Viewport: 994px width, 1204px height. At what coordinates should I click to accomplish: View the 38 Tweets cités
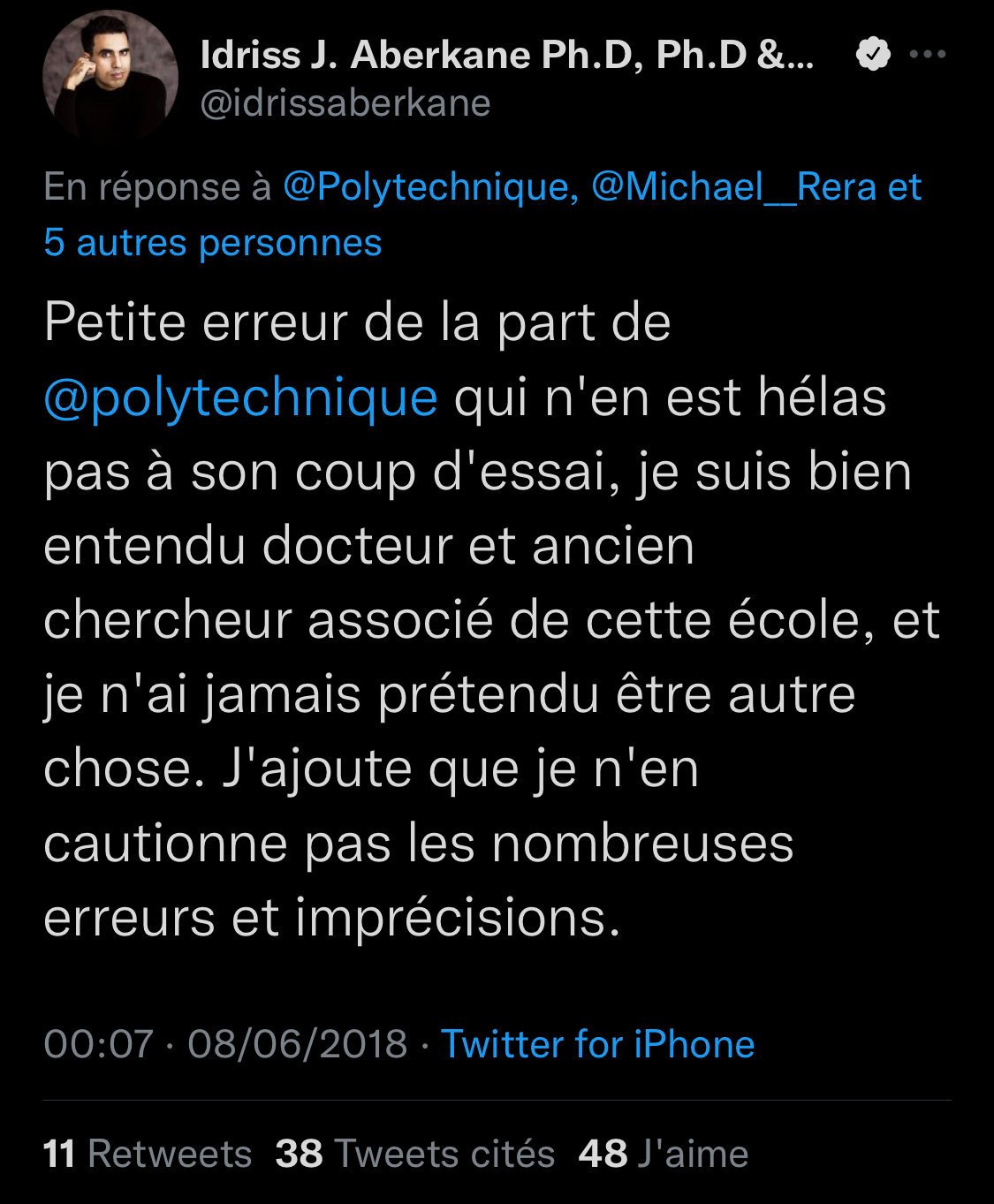point(415,1154)
